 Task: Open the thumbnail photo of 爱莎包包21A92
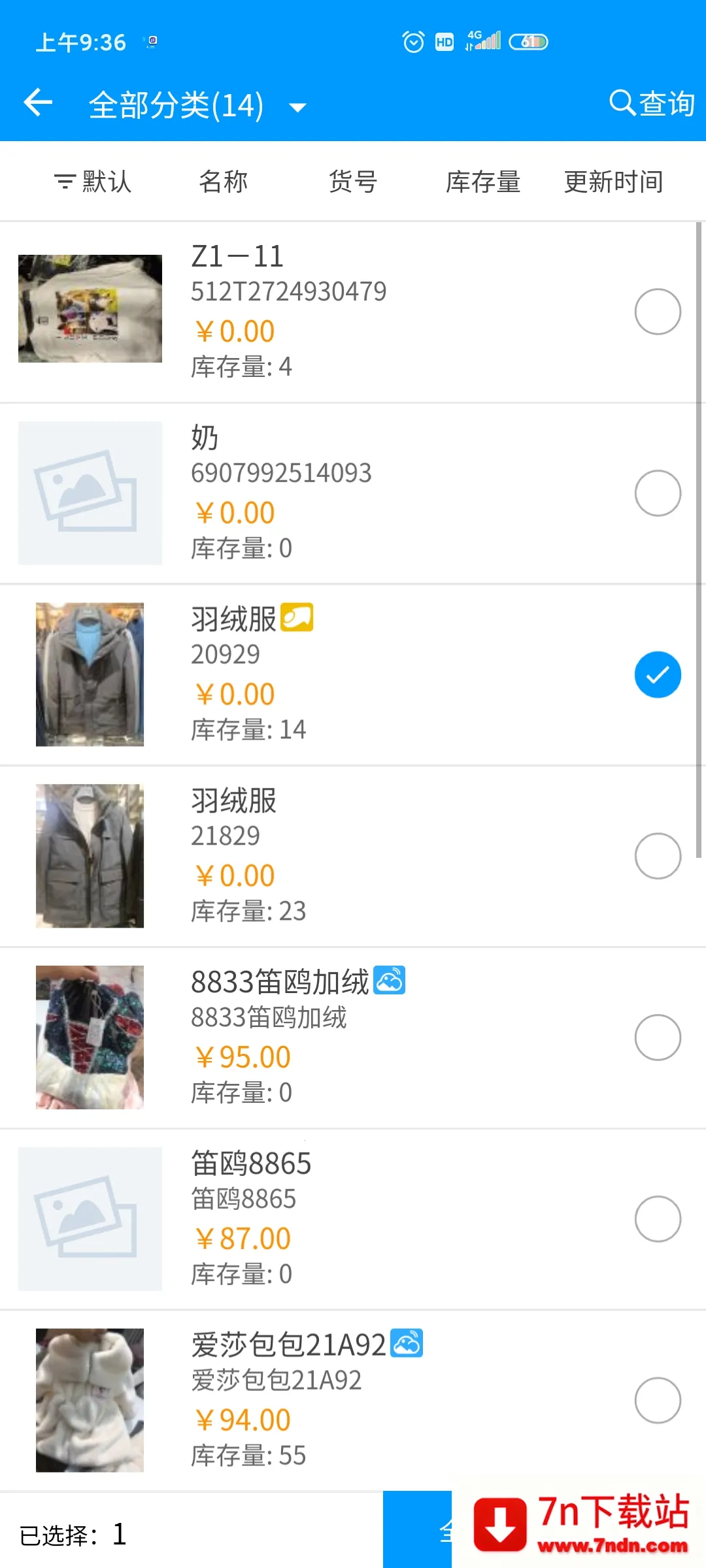(90, 1401)
